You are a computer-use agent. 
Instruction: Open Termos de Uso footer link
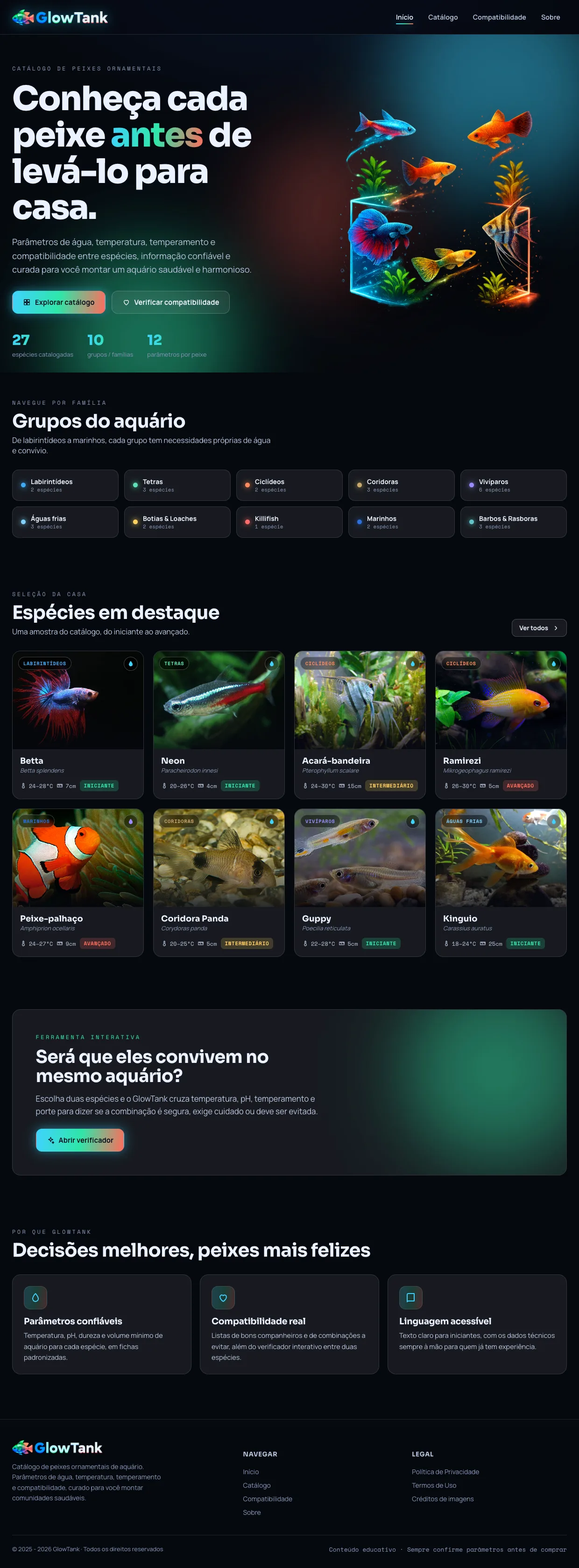pyautogui.click(x=433, y=1485)
